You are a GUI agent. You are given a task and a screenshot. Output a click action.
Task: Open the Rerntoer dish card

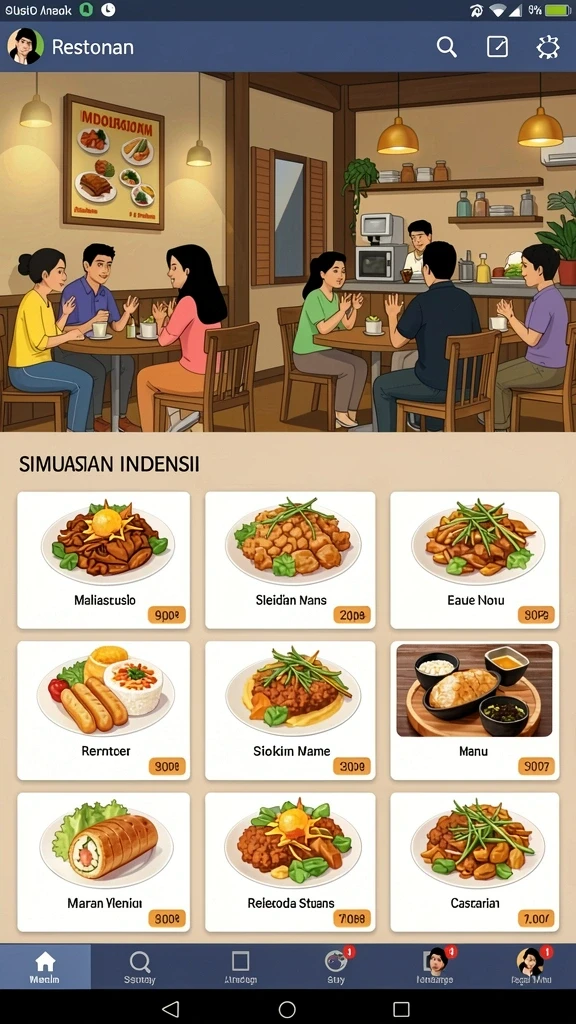point(104,711)
